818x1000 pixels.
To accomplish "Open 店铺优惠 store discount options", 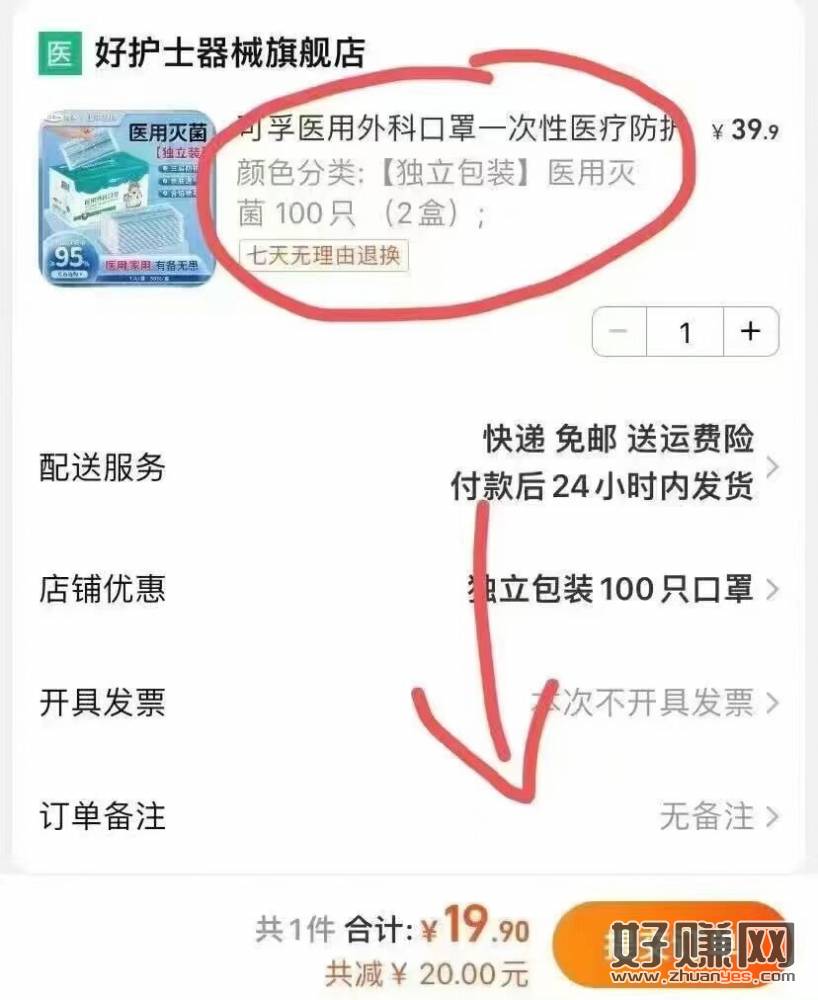I will click(x=620, y=588).
